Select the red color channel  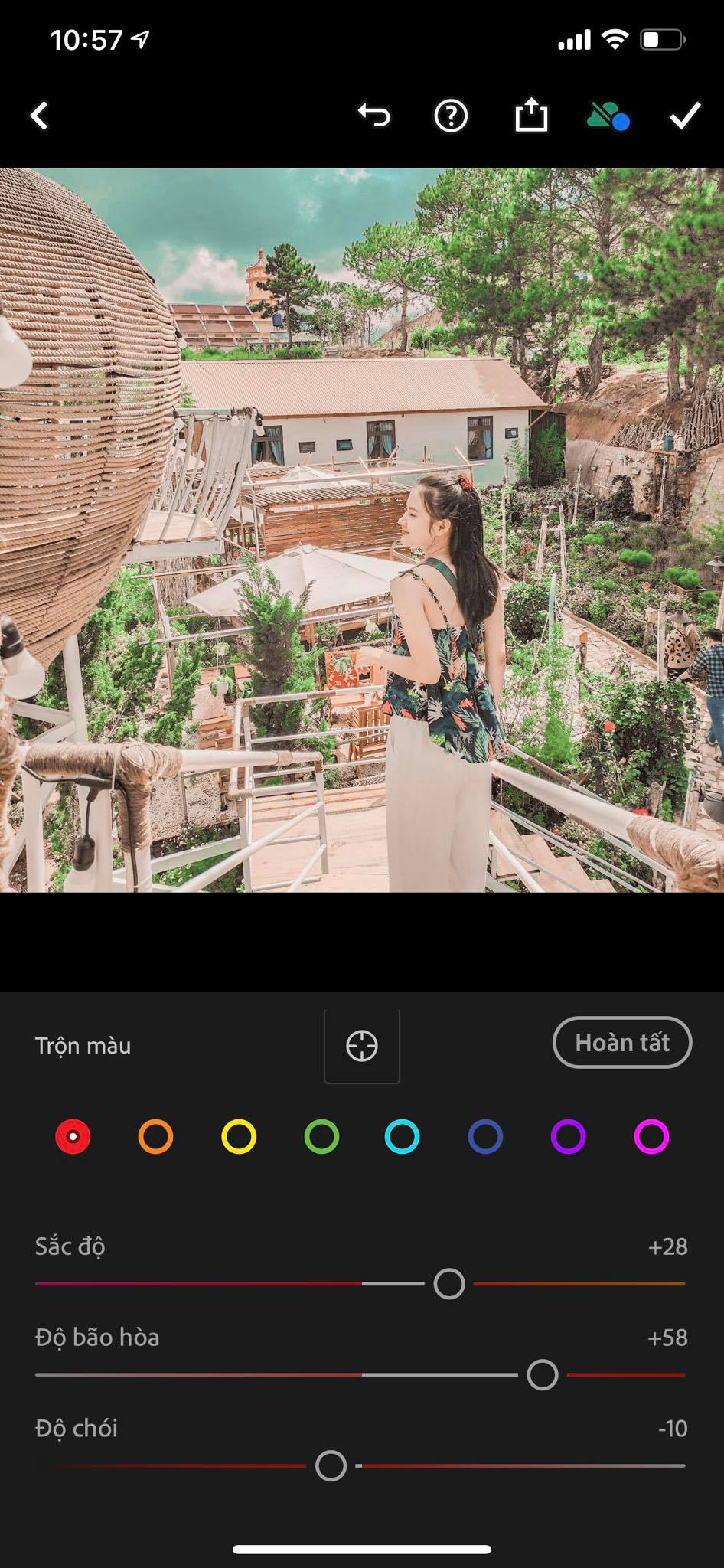click(73, 1137)
